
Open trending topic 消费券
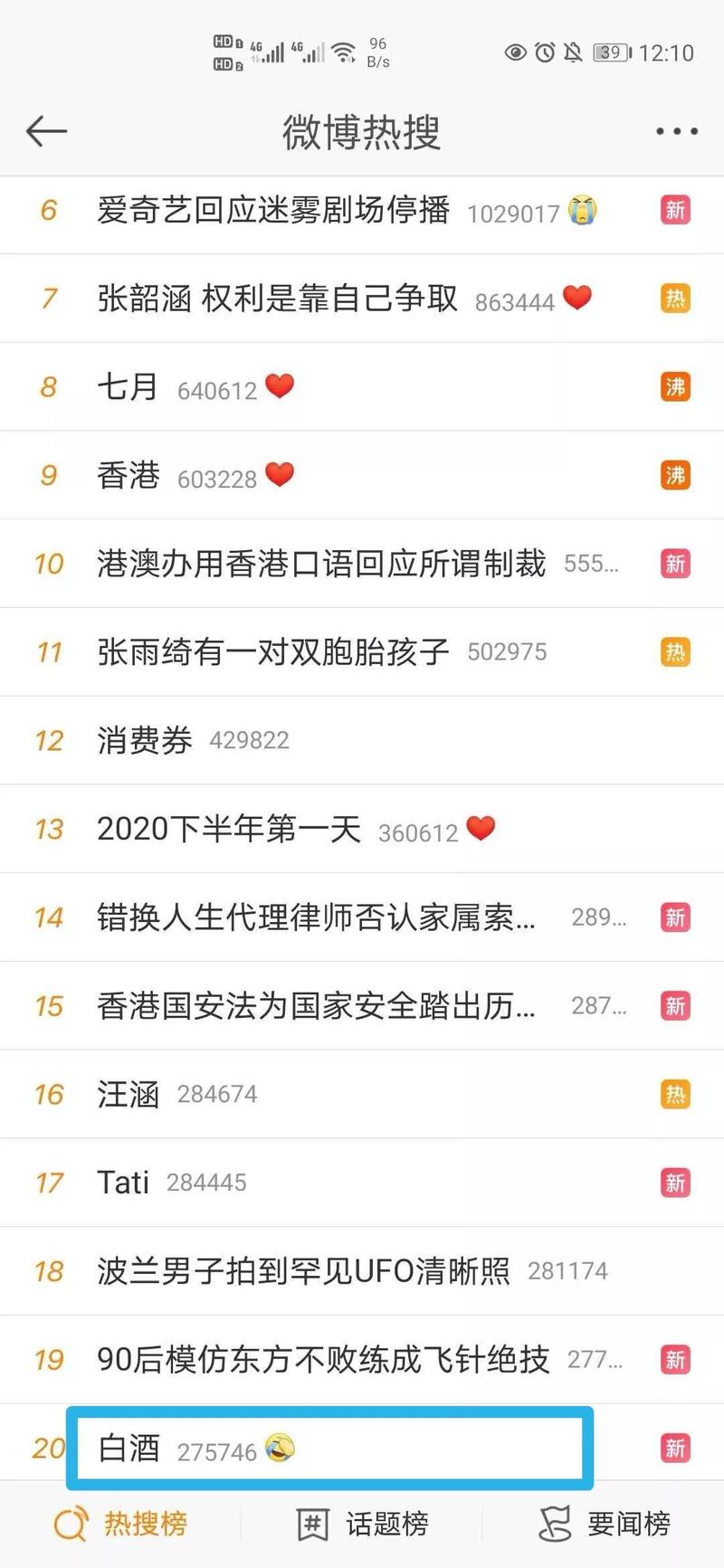145,741
